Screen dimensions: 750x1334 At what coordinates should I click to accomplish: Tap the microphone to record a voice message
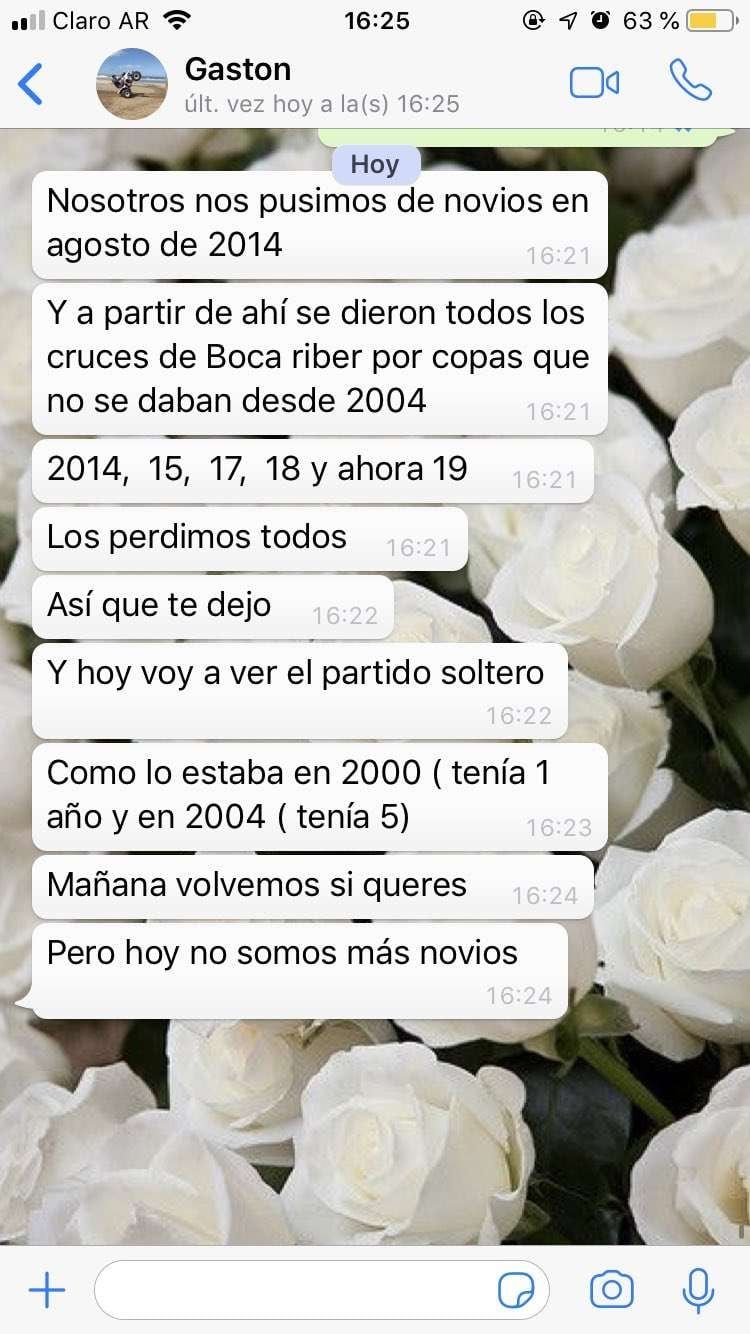coord(698,1290)
